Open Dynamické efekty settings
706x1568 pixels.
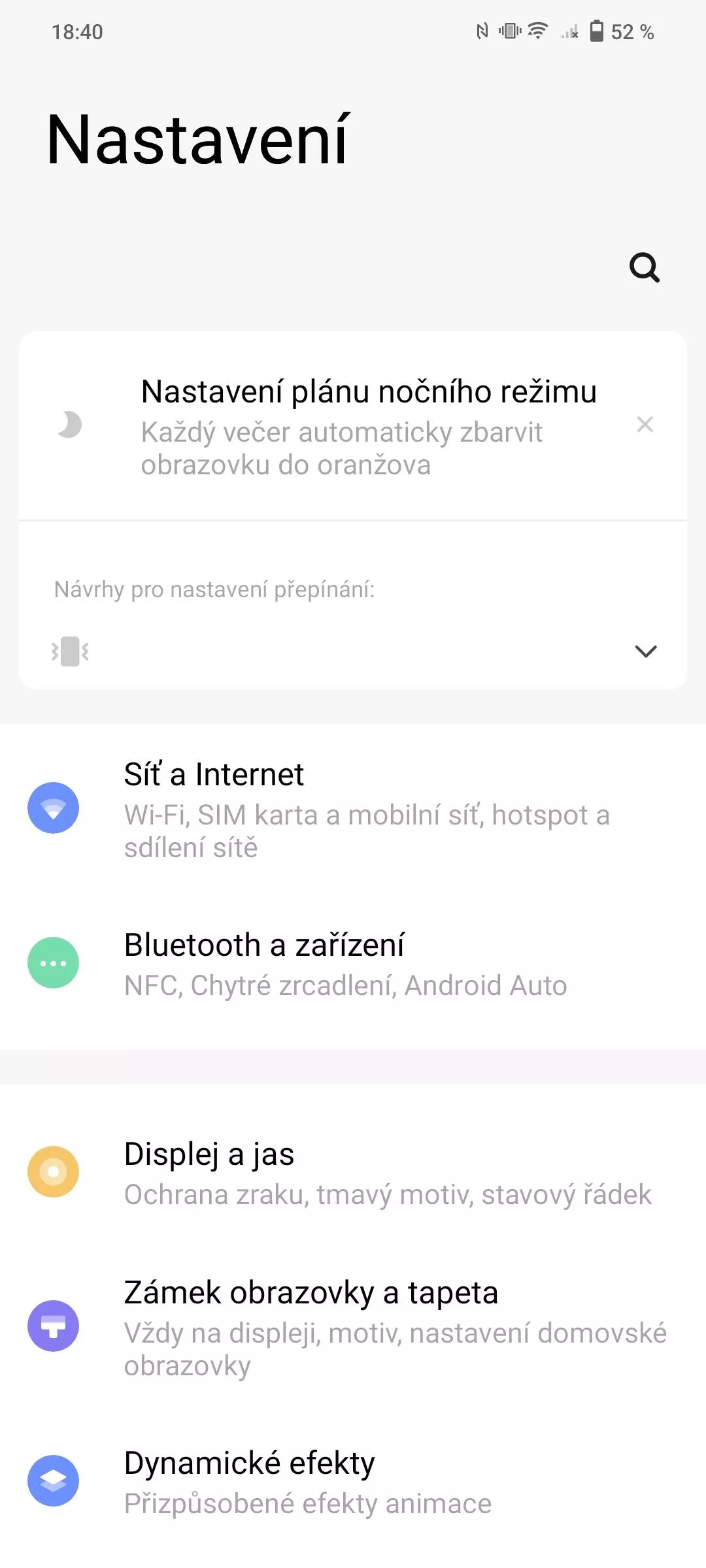tap(353, 1482)
